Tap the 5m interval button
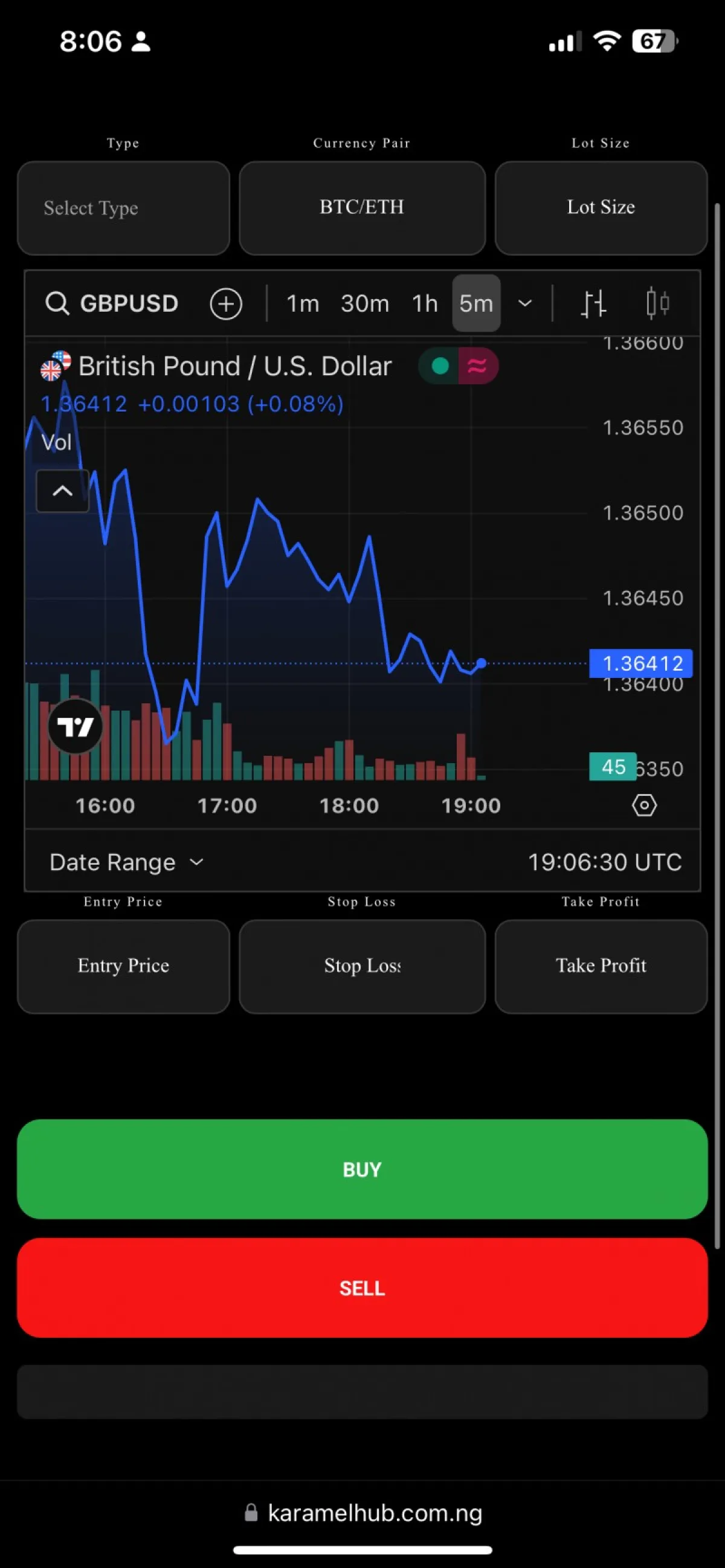 pyautogui.click(x=476, y=303)
